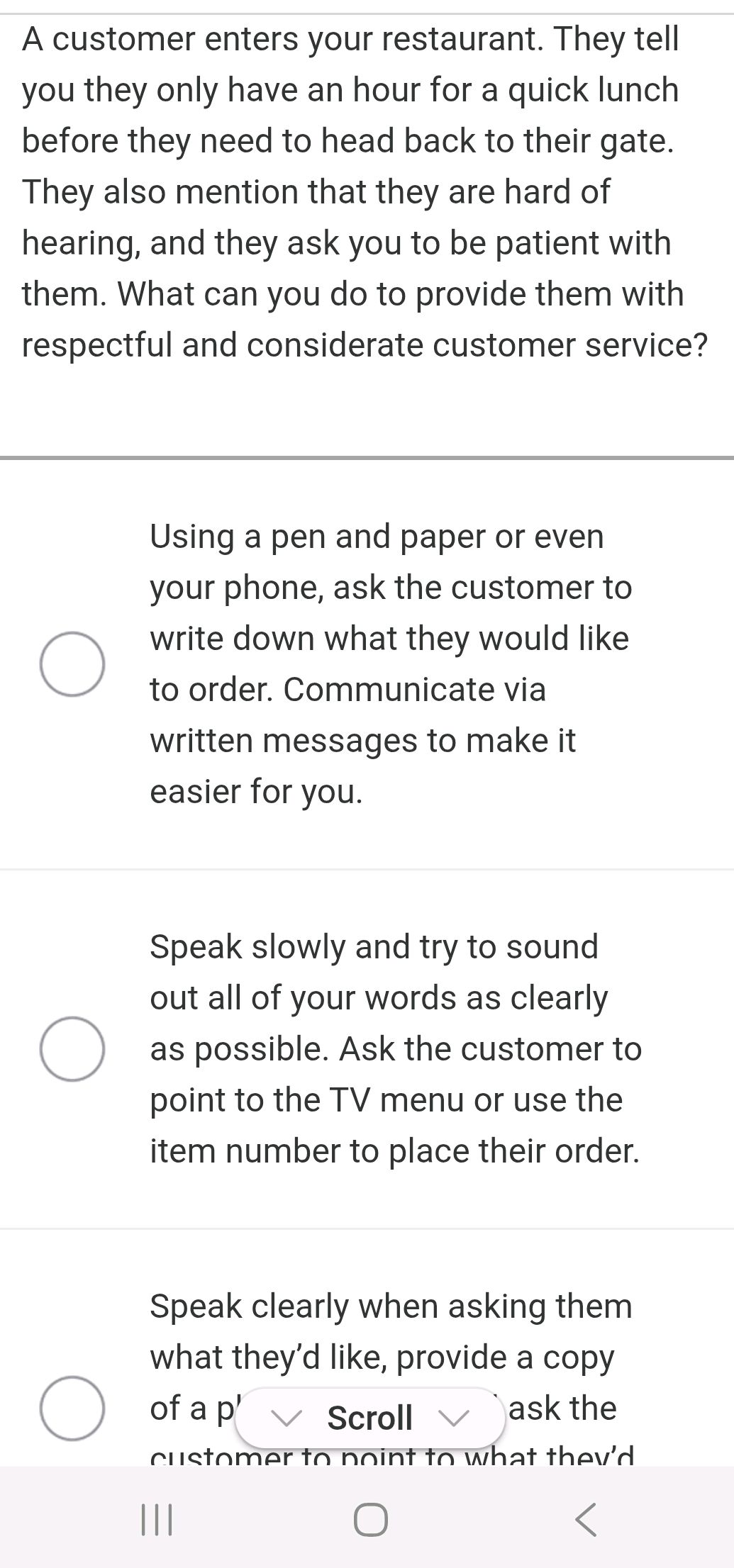Tap the Scroll button

pyautogui.click(x=369, y=1418)
